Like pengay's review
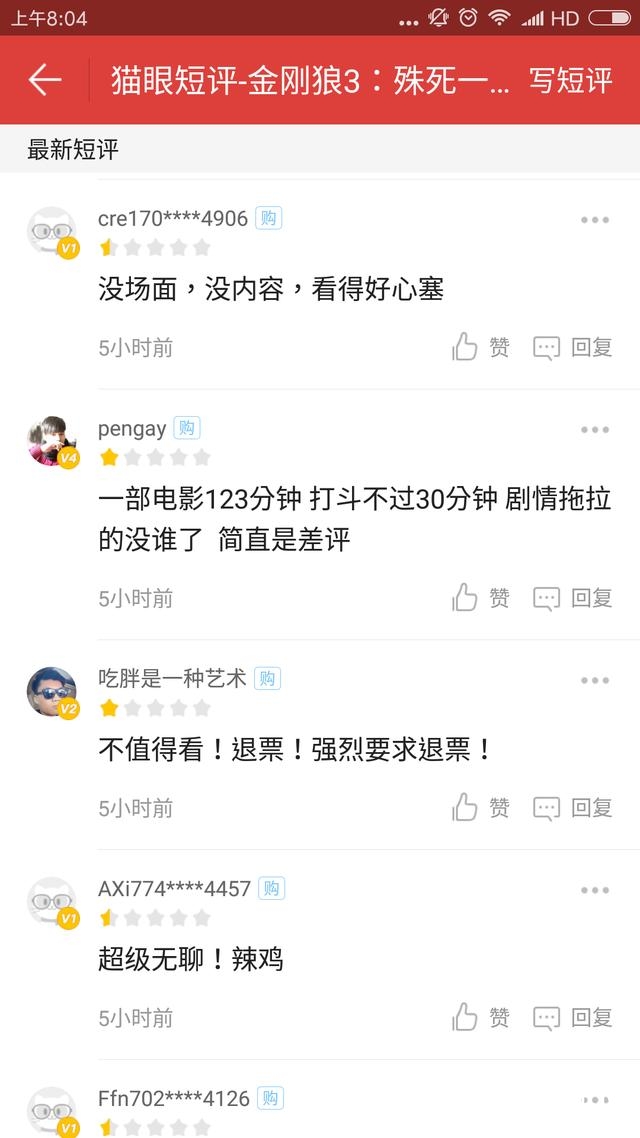This screenshot has height=1138, width=640. 481,598
